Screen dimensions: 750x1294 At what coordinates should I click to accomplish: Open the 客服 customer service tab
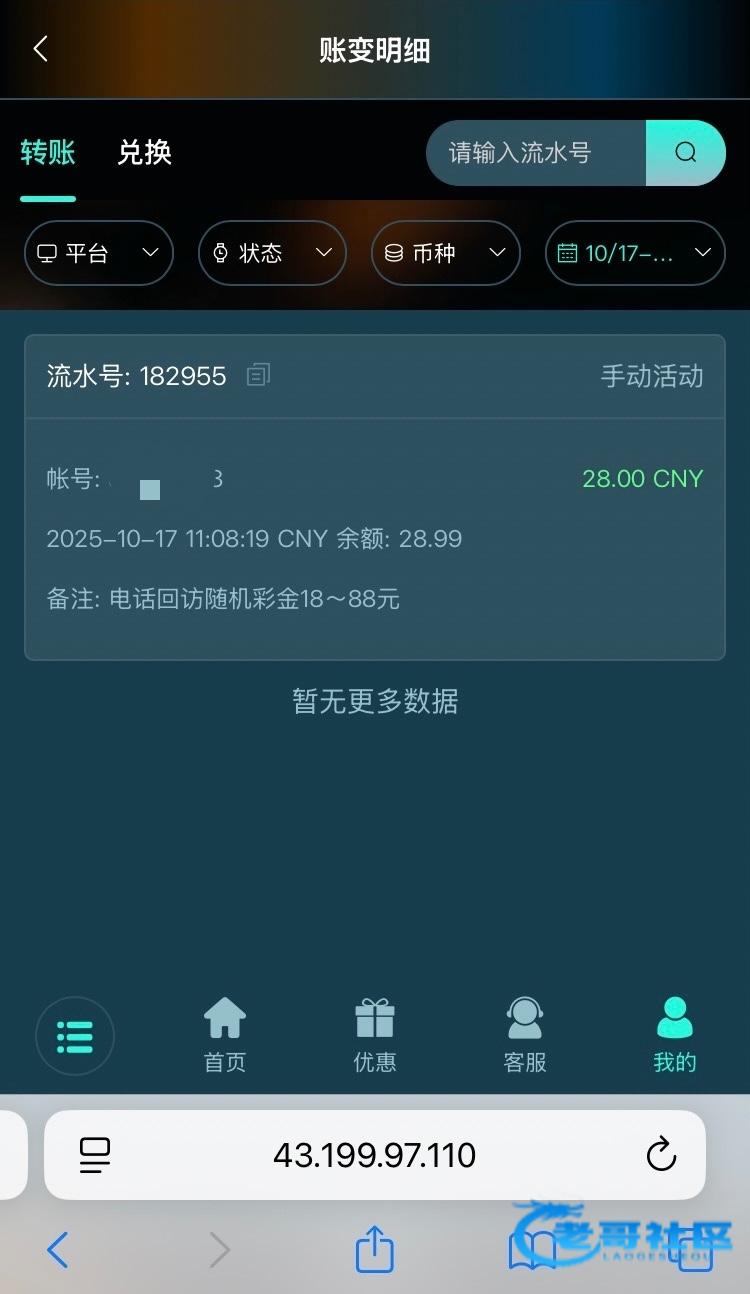(525, 1036)
